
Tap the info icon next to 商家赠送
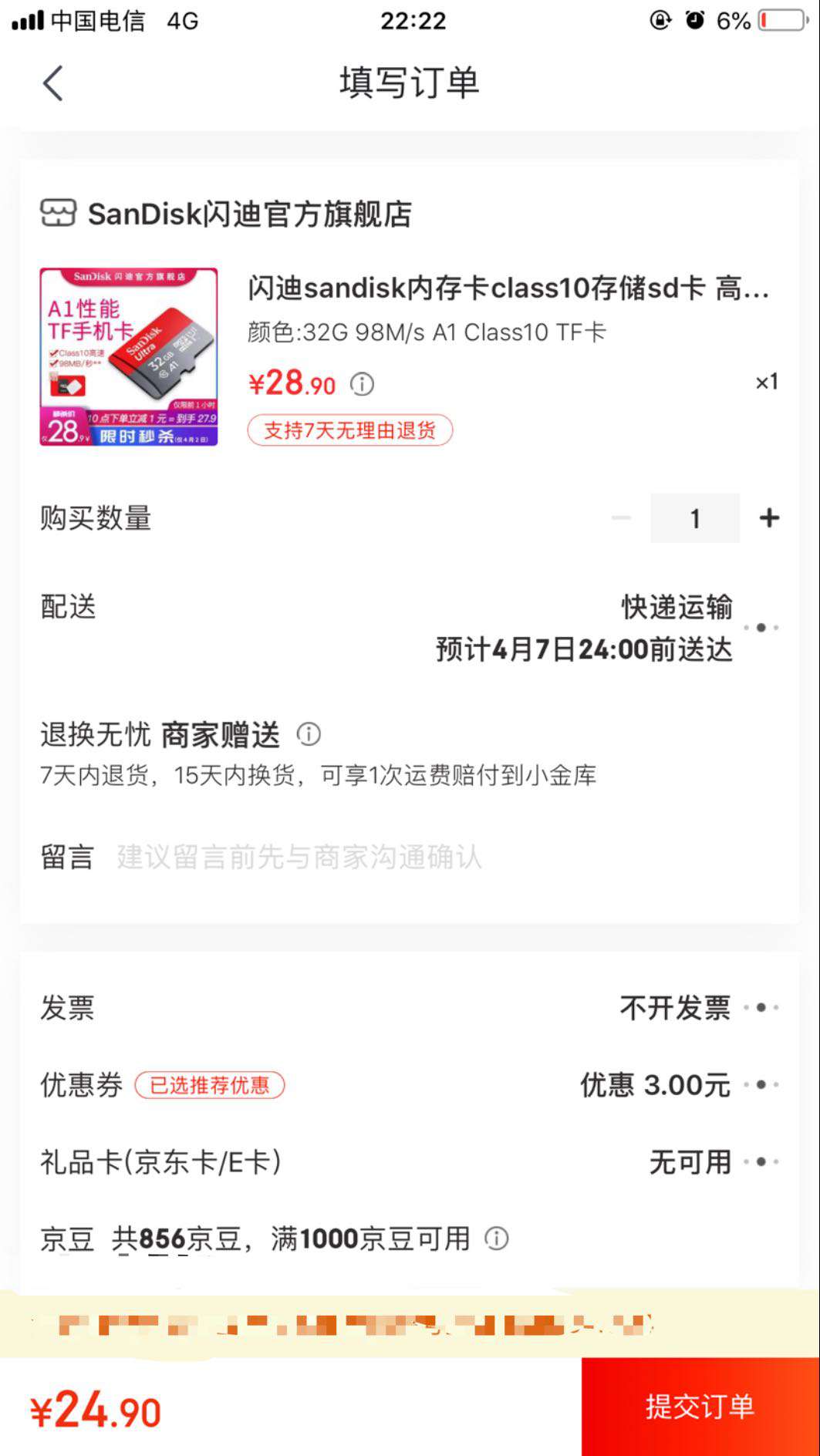(309, 734)
